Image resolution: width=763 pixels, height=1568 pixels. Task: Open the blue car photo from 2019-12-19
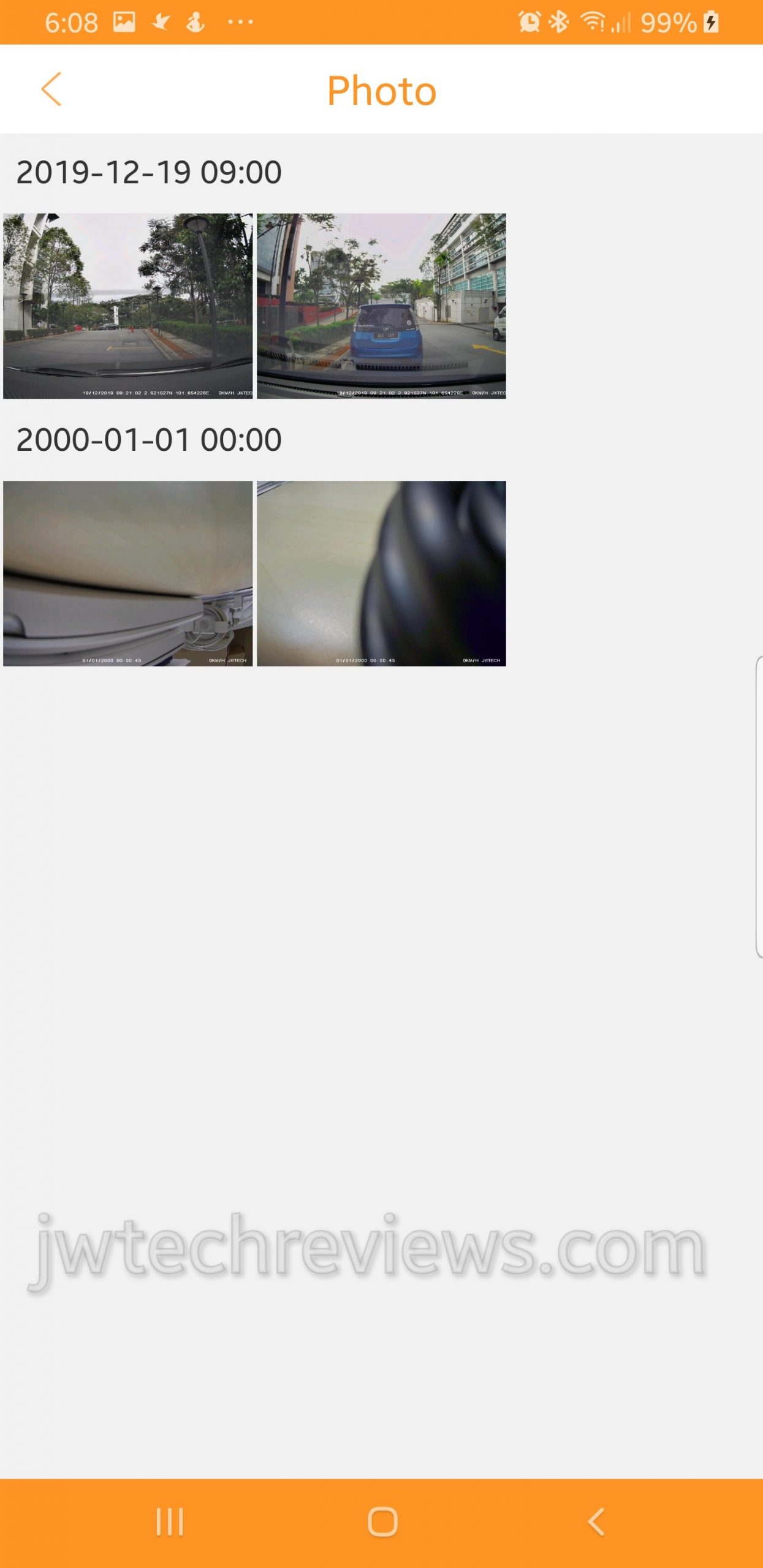(381, 306)
